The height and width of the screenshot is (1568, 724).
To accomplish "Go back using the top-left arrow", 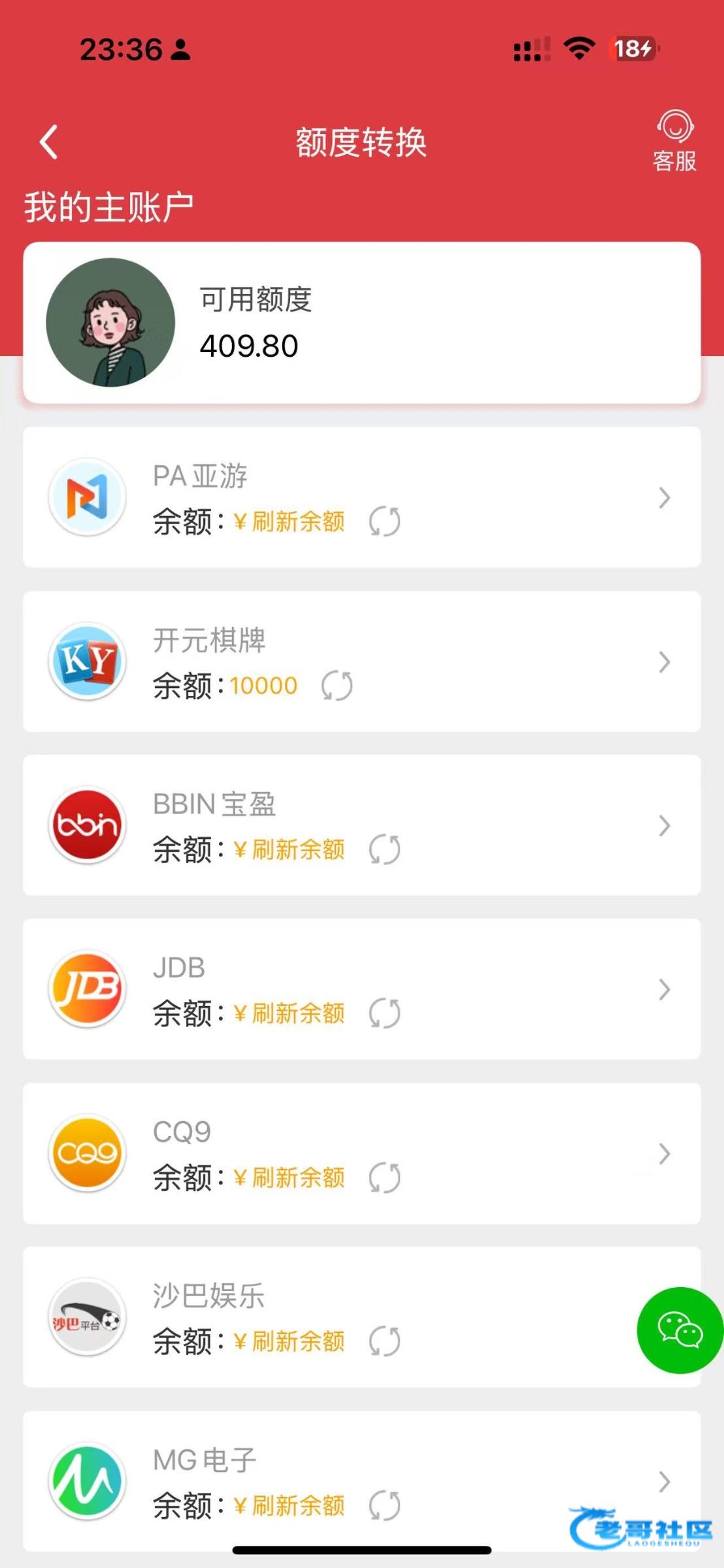I will coord(49,142).
